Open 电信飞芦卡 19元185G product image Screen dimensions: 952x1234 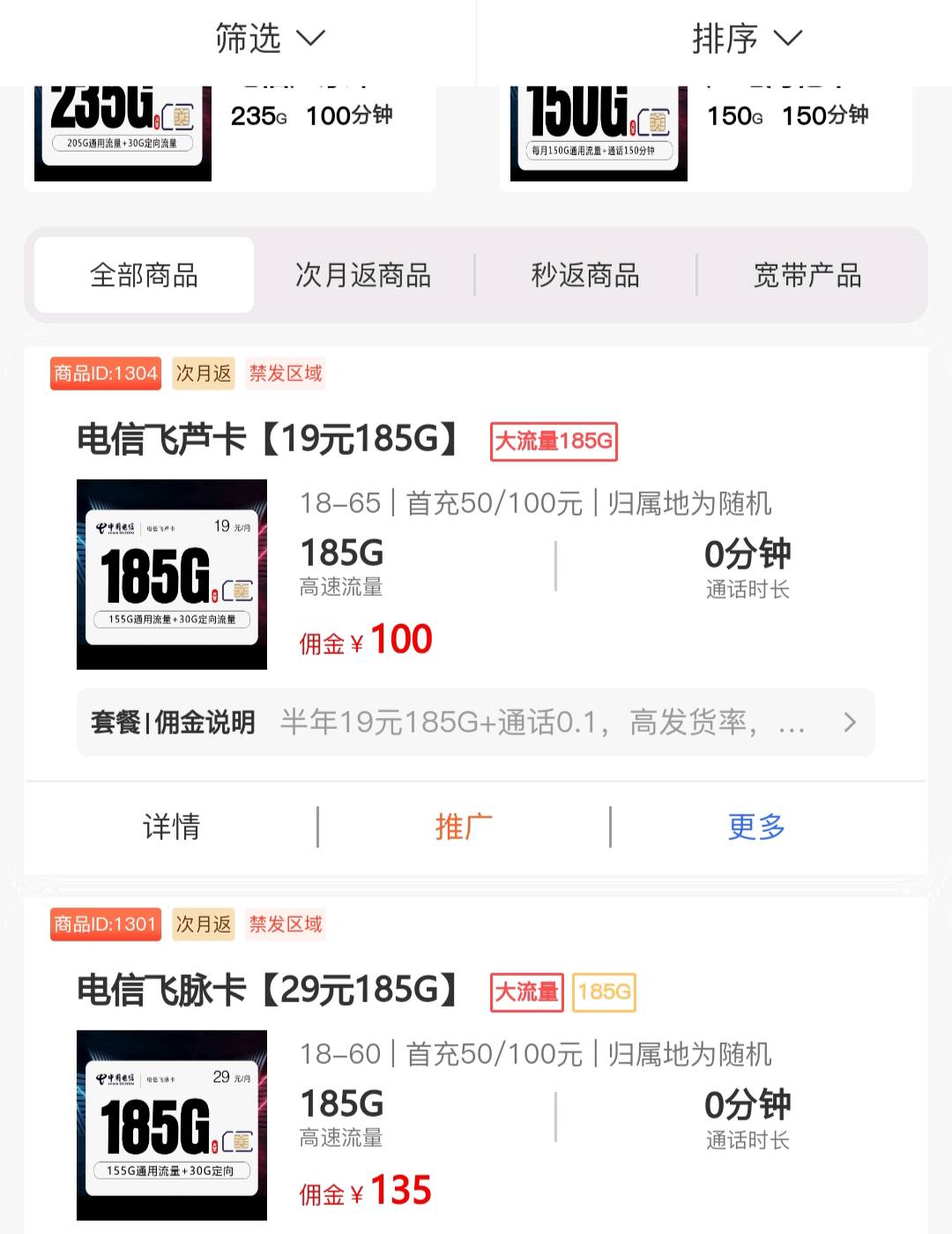click(172, 574)
